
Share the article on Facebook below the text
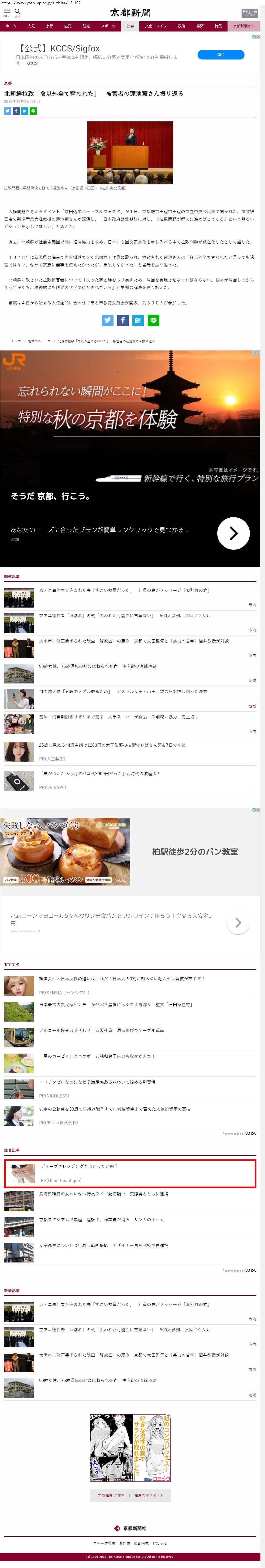coord(122,320)
